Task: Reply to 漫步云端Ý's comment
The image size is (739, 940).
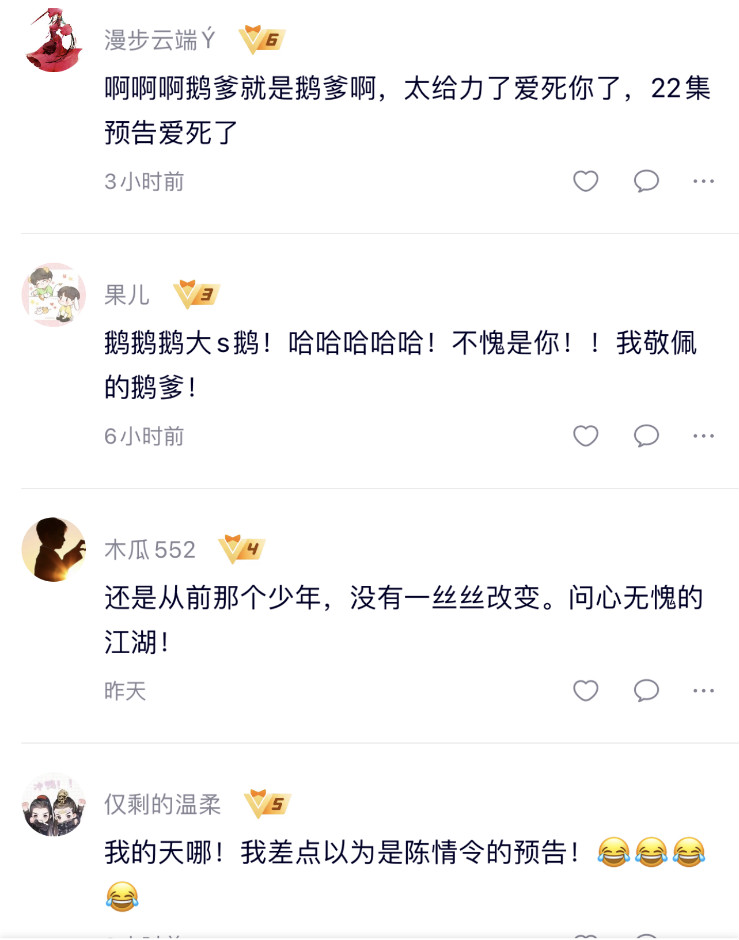Action: tap(646, 181)
